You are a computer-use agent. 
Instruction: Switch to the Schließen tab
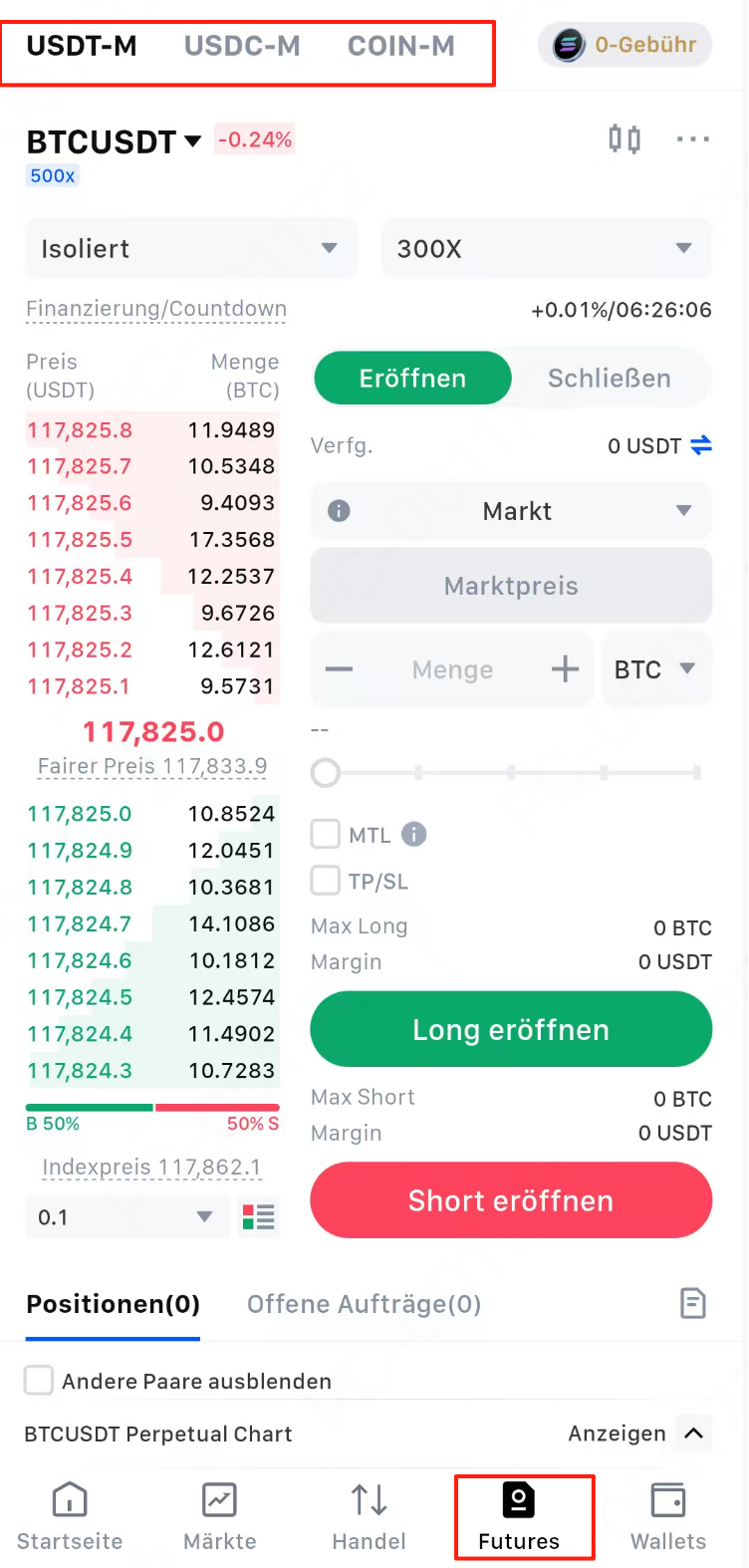610,379
